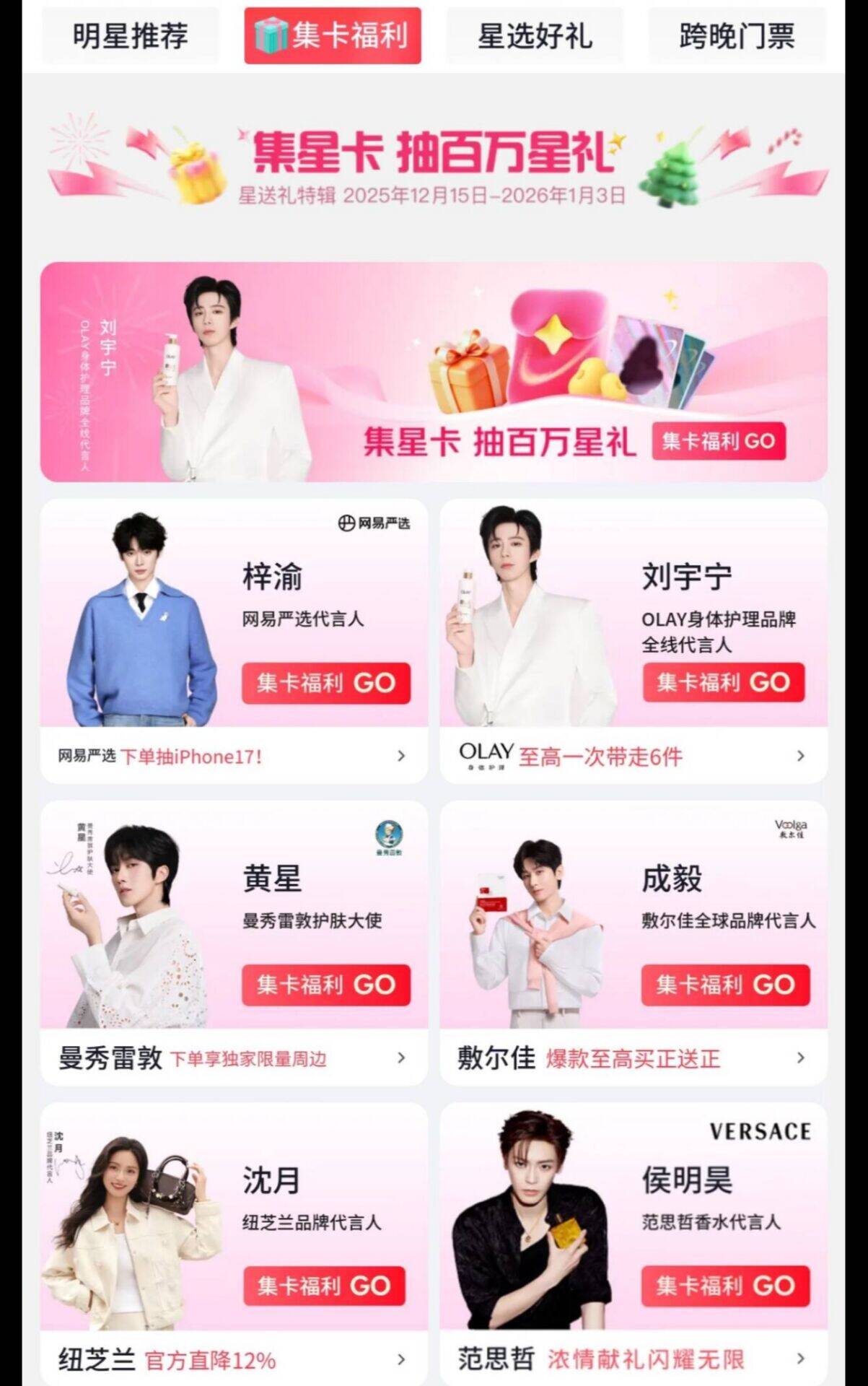868x1386 pixels.
Task: Open 敷尔佳 爆款至高买正送正 offer
Action: pos(634,1058)
